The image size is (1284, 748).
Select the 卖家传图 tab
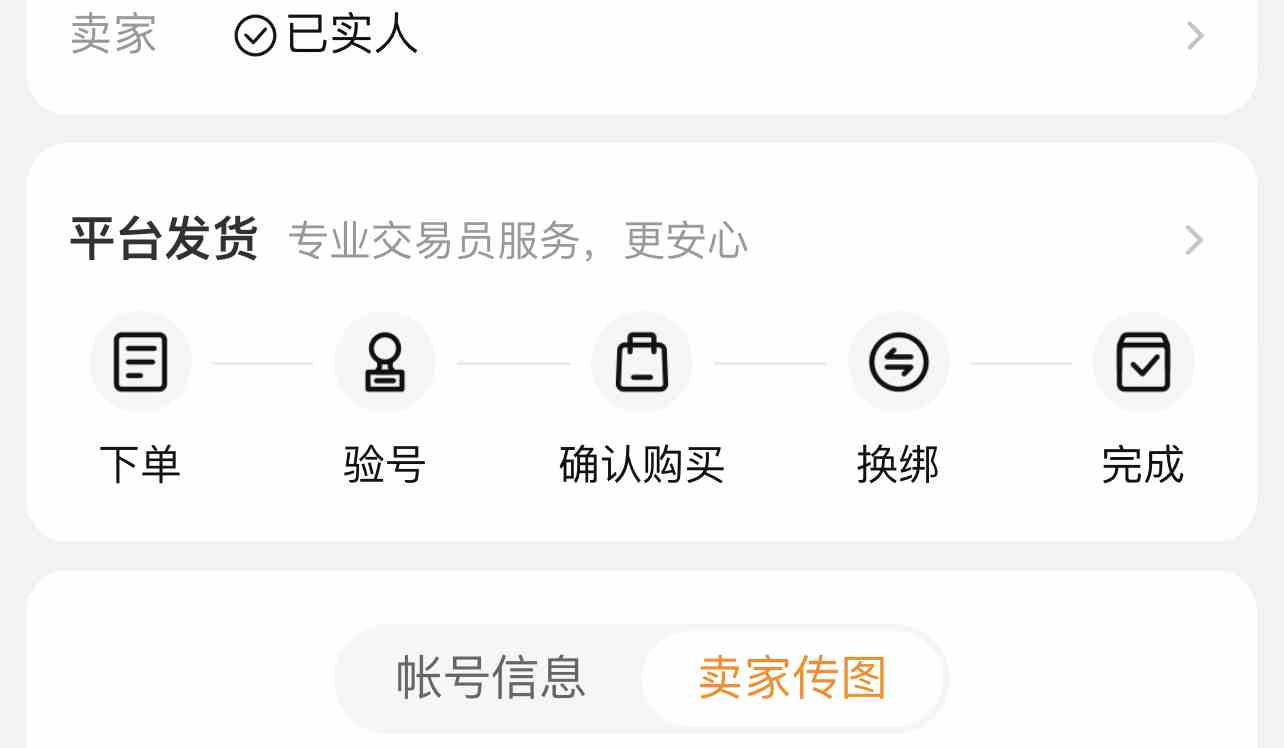coord(792,679)
